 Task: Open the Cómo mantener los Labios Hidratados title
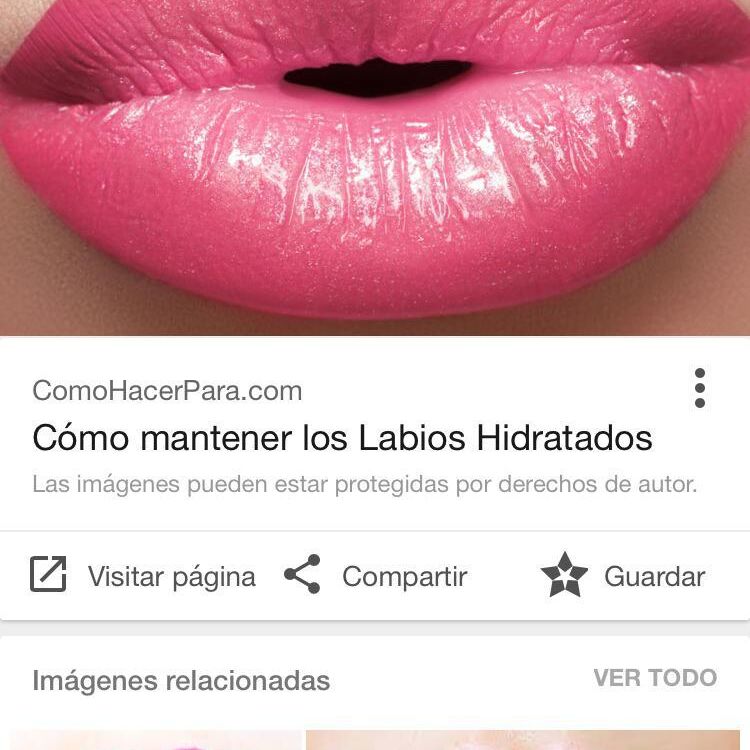[342, 438]
